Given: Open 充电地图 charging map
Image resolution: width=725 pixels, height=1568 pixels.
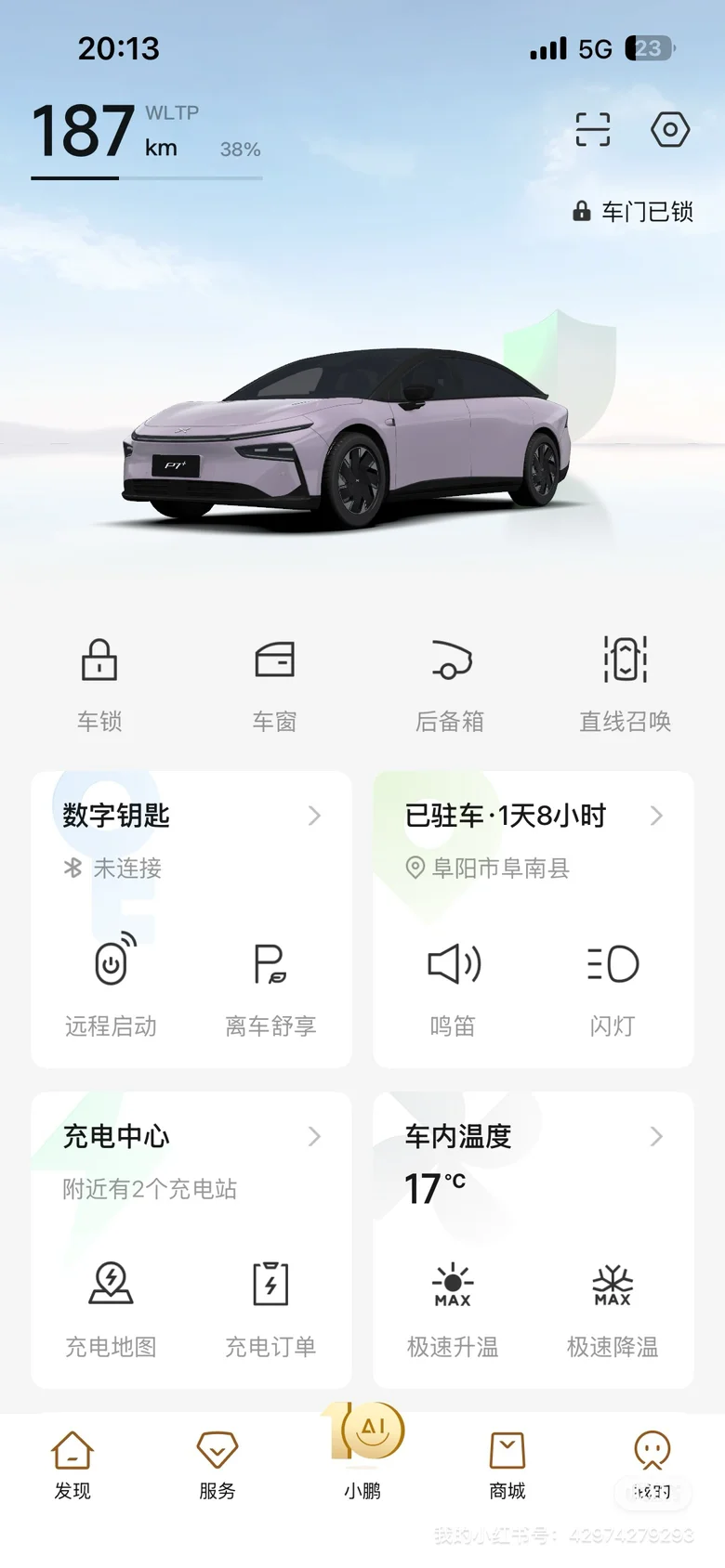Looking at the screenshot, I should pos(112,1305).
